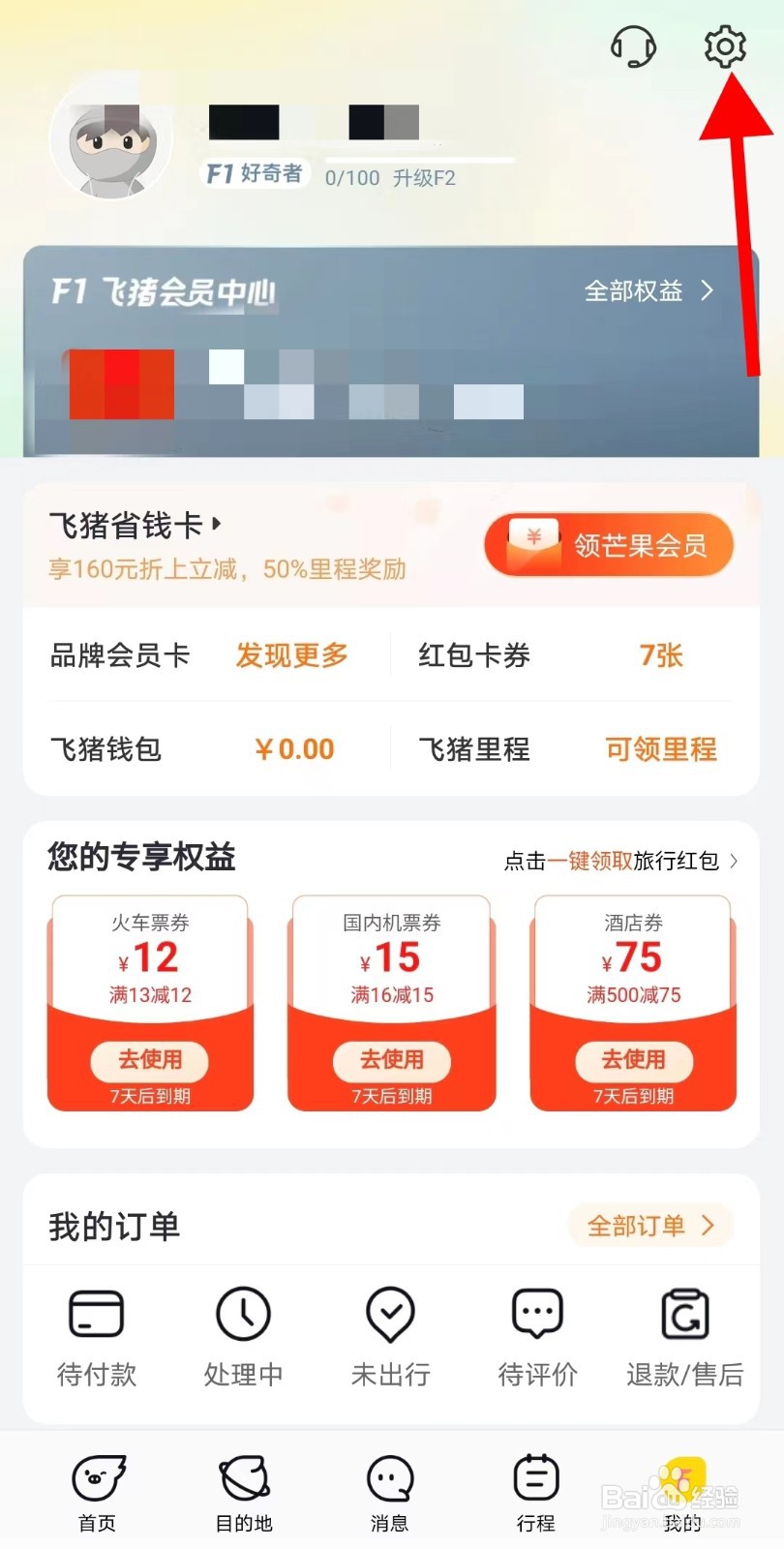This screenshot has width=784, height=1549.
Task: Open the customer service headset icon
Action: (x=633, y=45)
